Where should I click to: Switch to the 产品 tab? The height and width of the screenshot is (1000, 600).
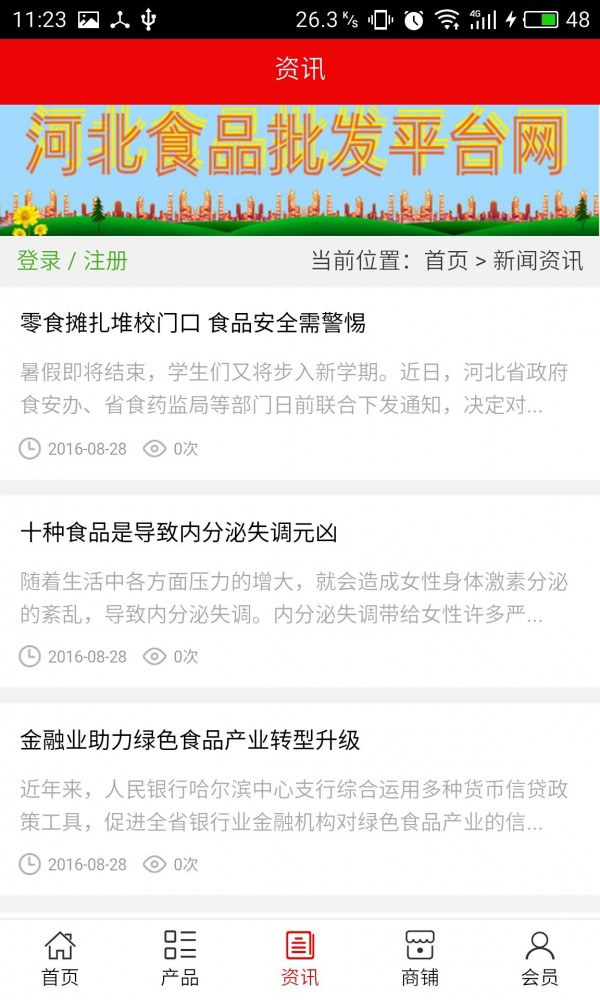click(x=180, y=958)
